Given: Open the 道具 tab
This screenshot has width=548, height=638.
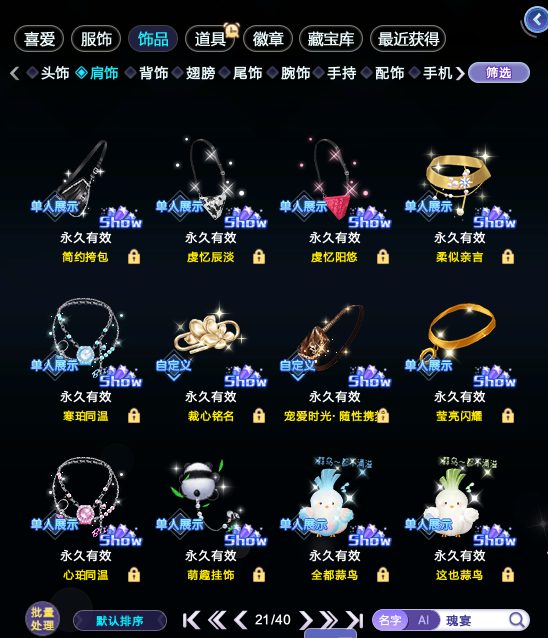Looking at the screenshot, I should (210, 39).
